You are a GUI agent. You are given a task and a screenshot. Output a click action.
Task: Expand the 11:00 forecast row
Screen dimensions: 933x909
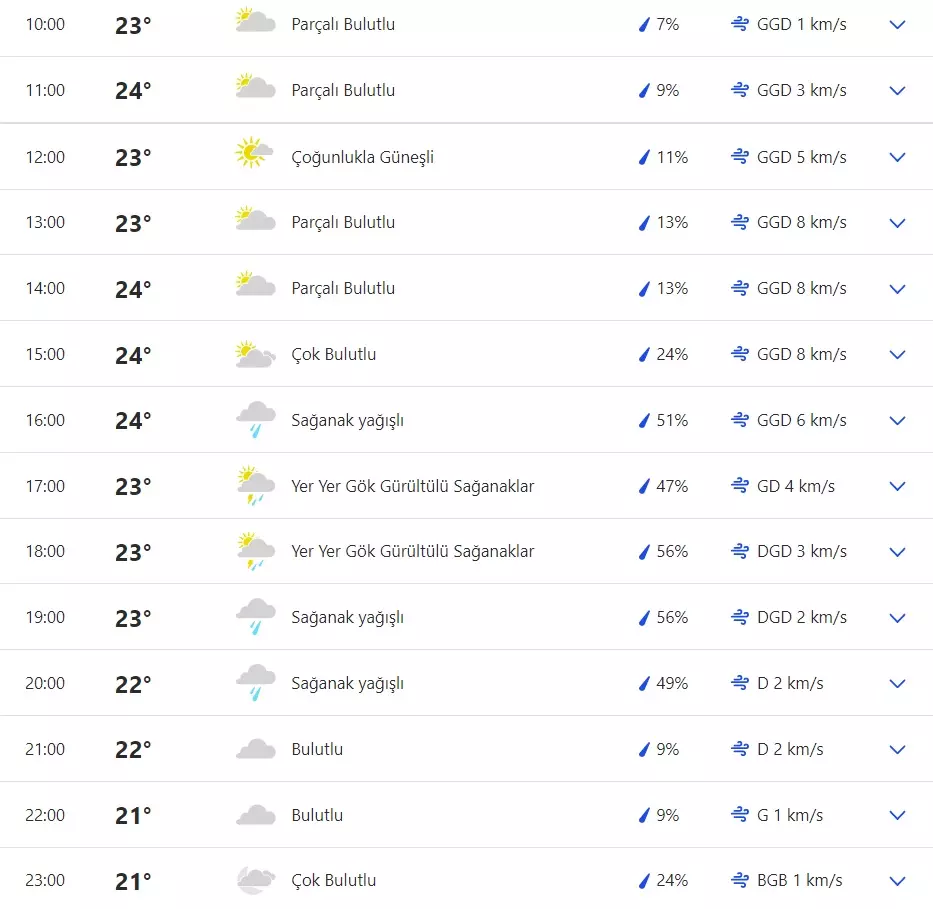(897, 90)
